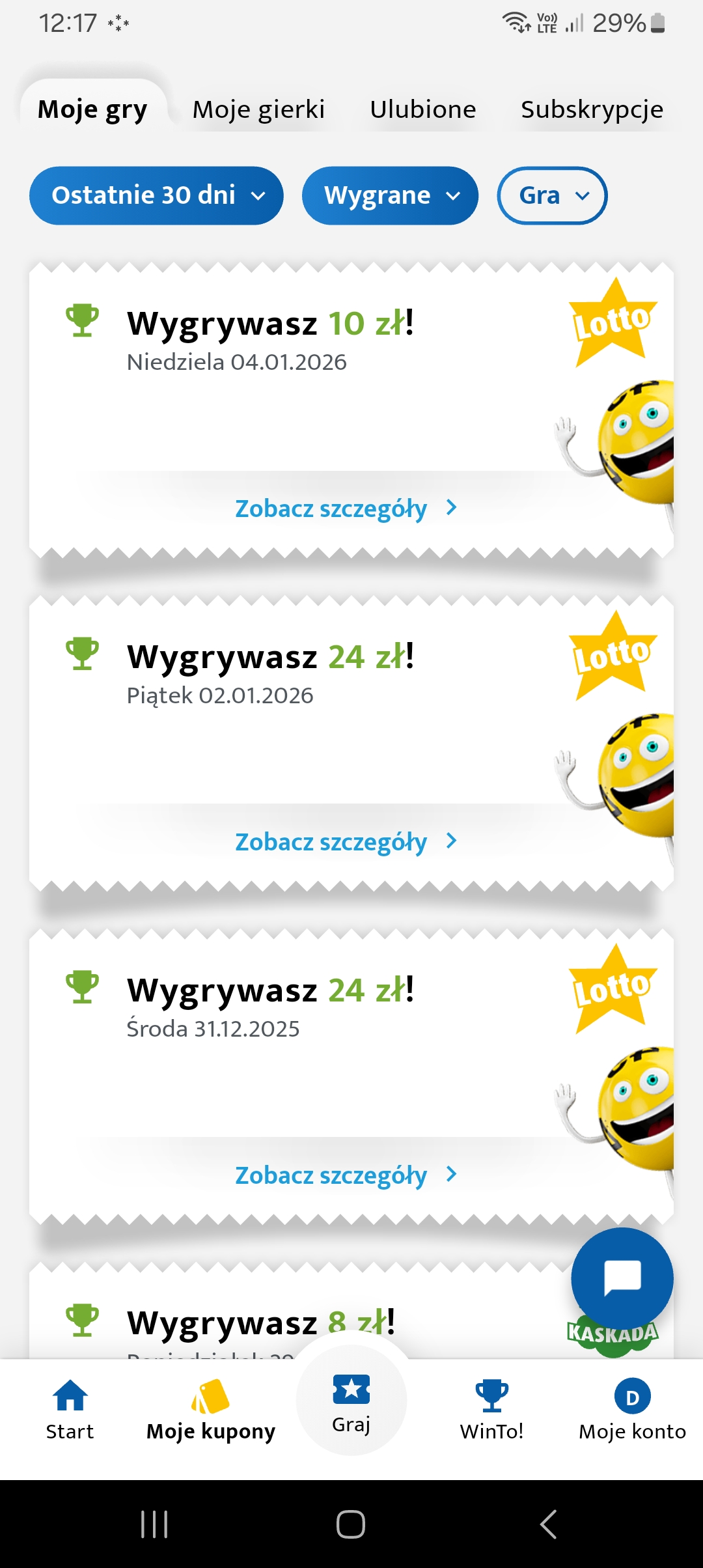The image size is (703, 1568).
Task: Go to the Start tab
Action: click(x=70, y=1409)
